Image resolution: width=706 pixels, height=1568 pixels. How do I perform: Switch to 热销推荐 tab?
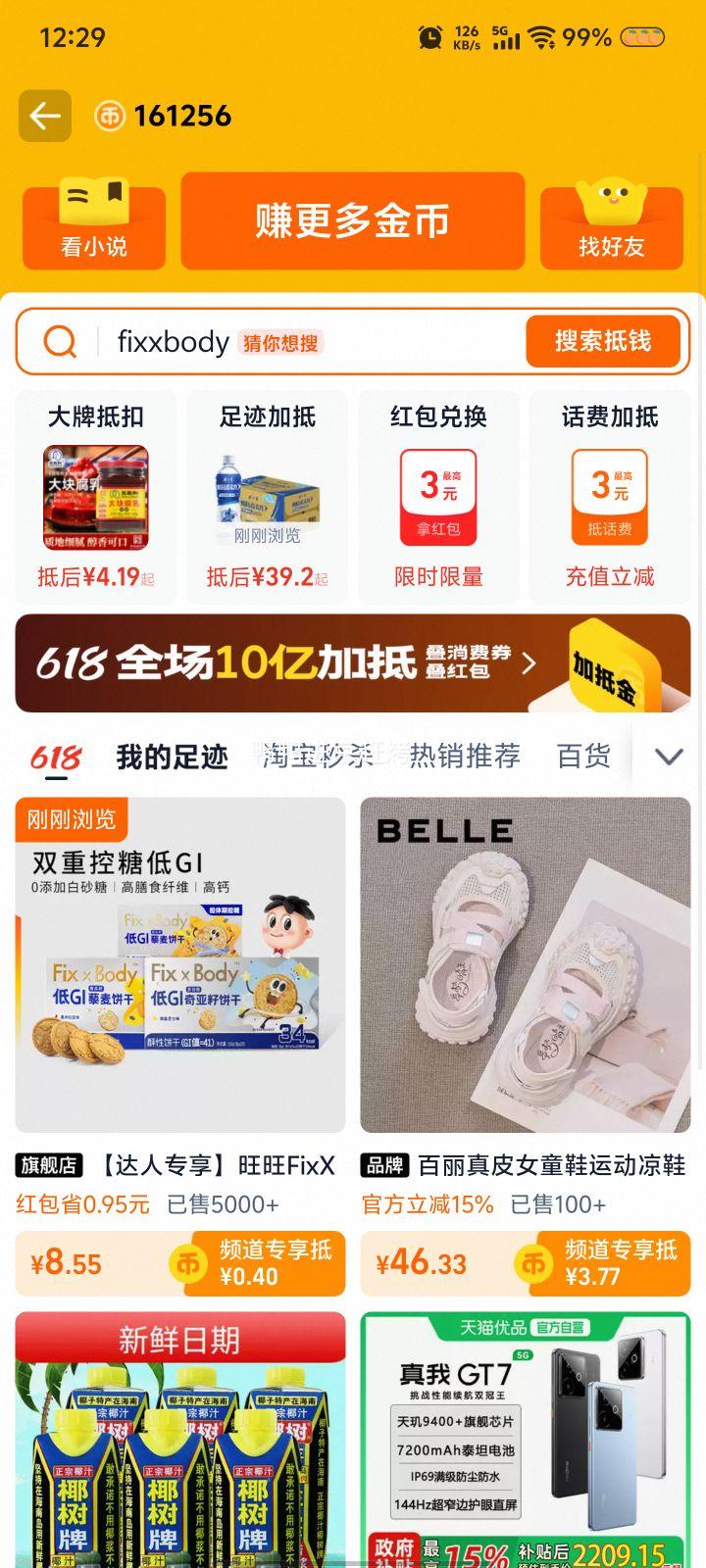[x=465, y=756]
